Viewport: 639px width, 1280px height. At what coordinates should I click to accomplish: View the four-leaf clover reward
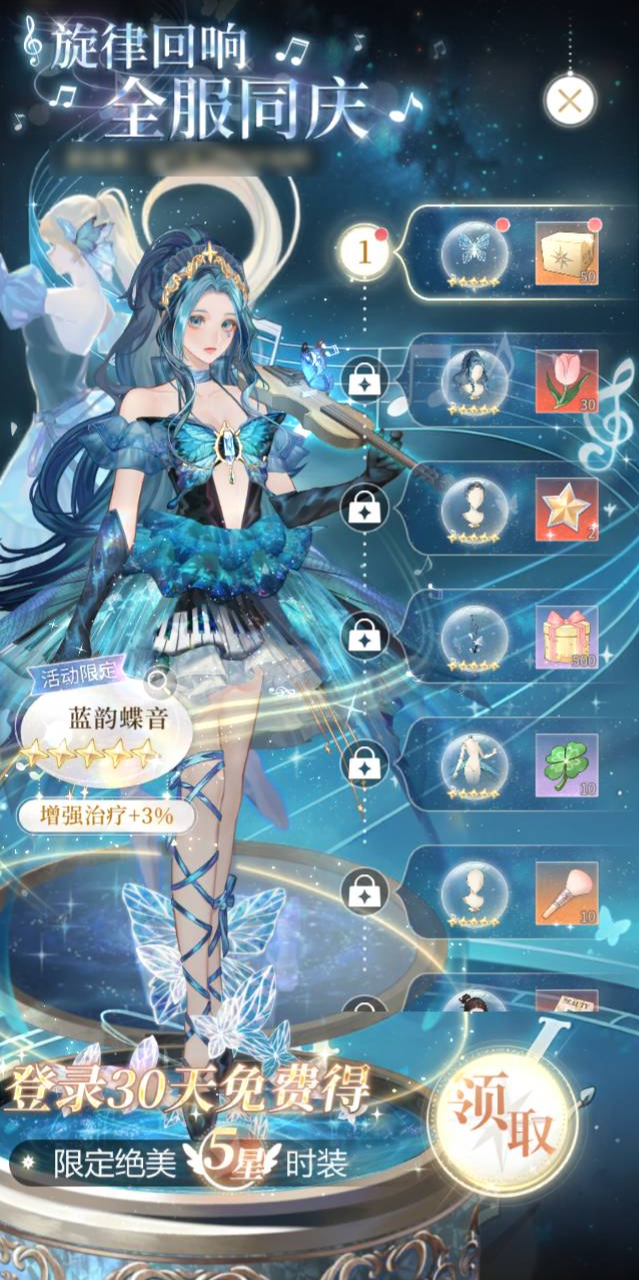(x=566, y=764)
